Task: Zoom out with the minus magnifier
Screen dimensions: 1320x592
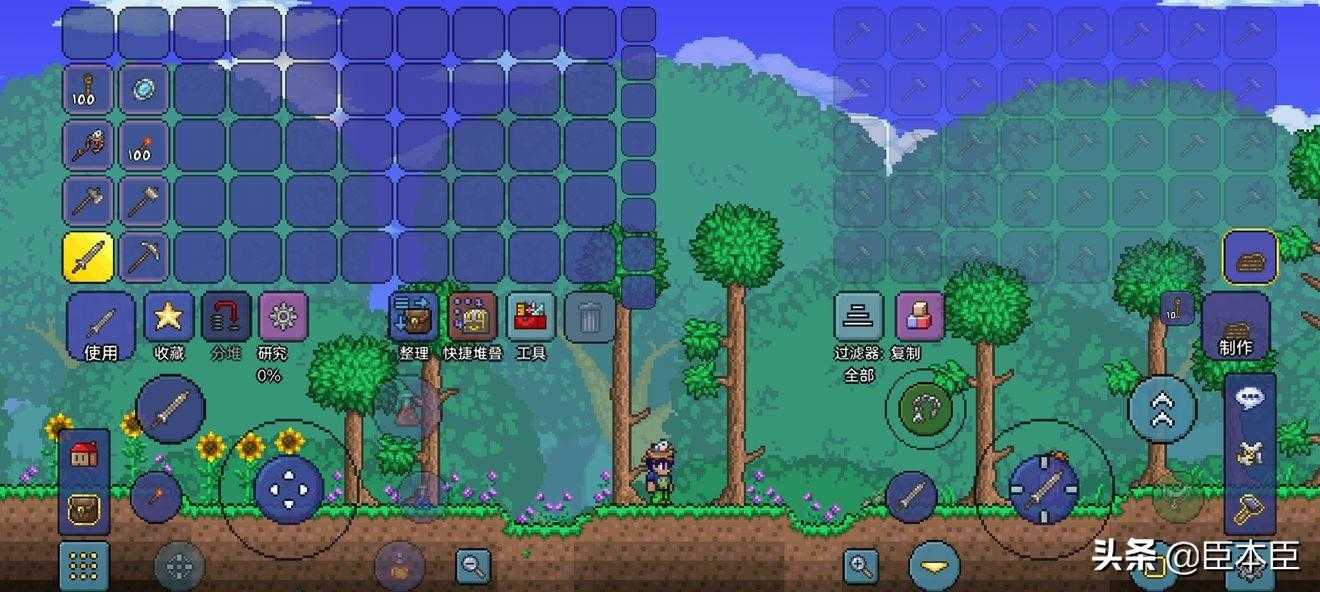Action: tap(473, 566)
